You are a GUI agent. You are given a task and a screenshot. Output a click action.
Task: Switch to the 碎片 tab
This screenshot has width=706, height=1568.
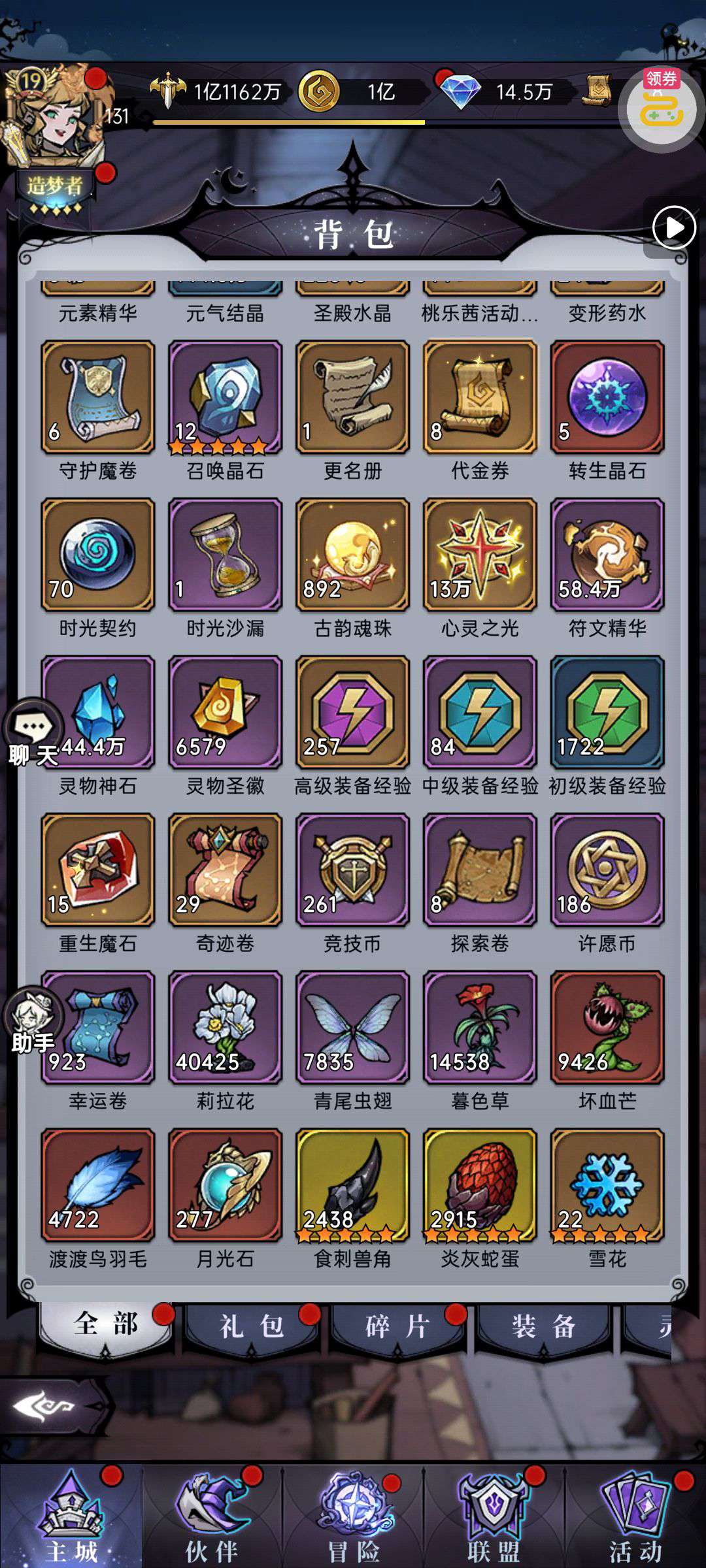pos(397,1327)
